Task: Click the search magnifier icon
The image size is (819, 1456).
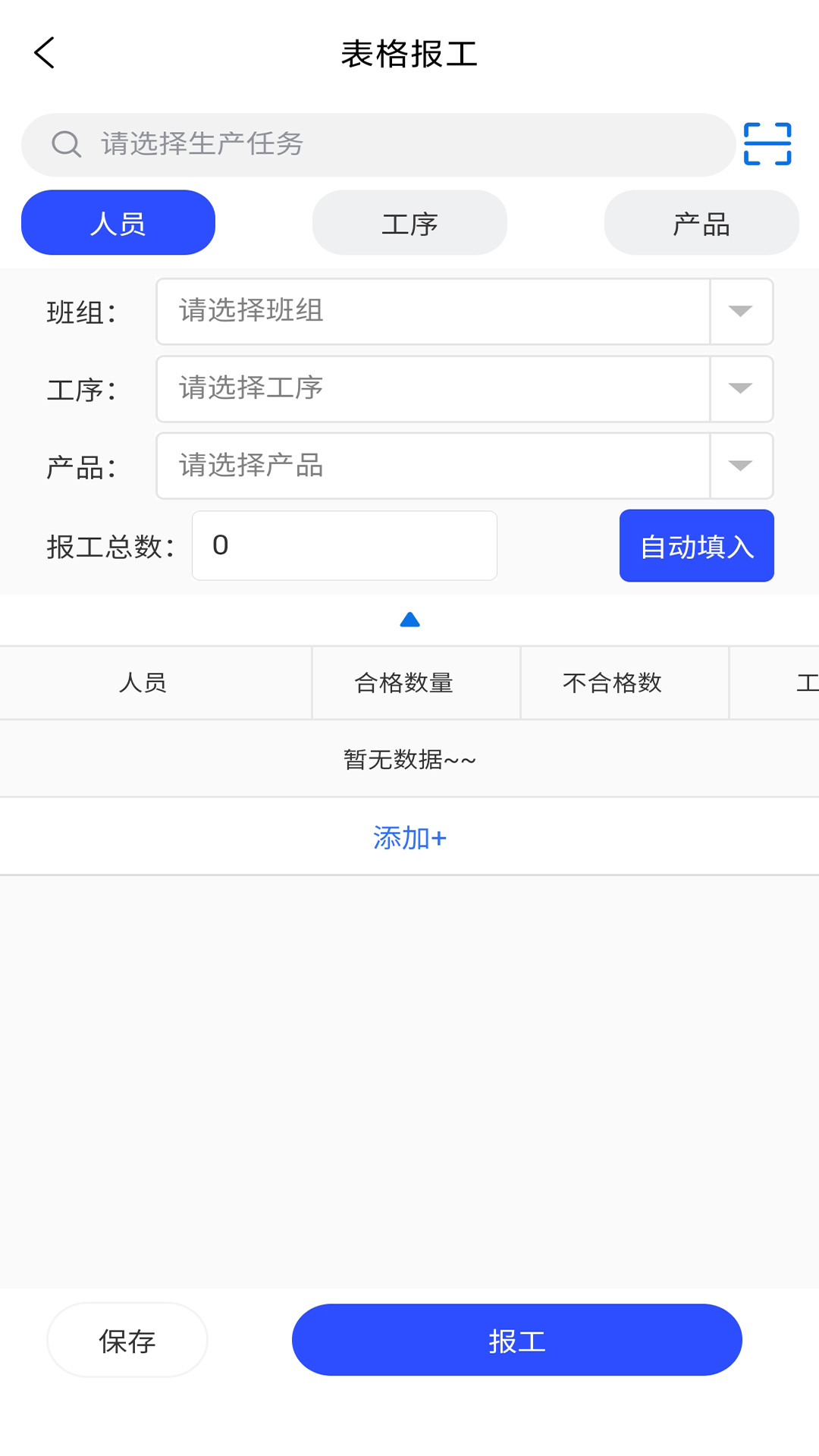Action: coord(66,143)
